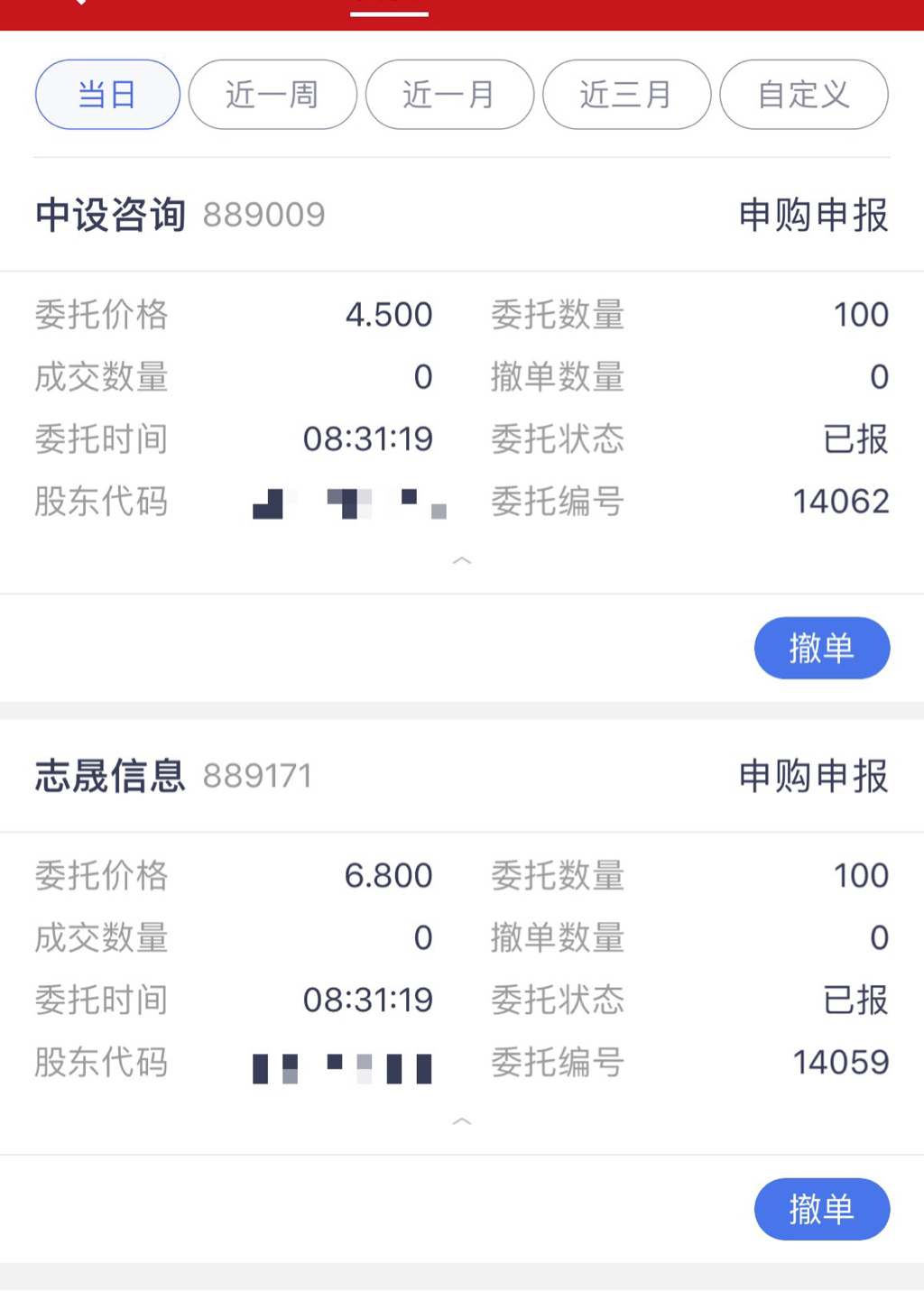
Task: Collapse the 中设咨询 order details
Action: tap(462, 561)
